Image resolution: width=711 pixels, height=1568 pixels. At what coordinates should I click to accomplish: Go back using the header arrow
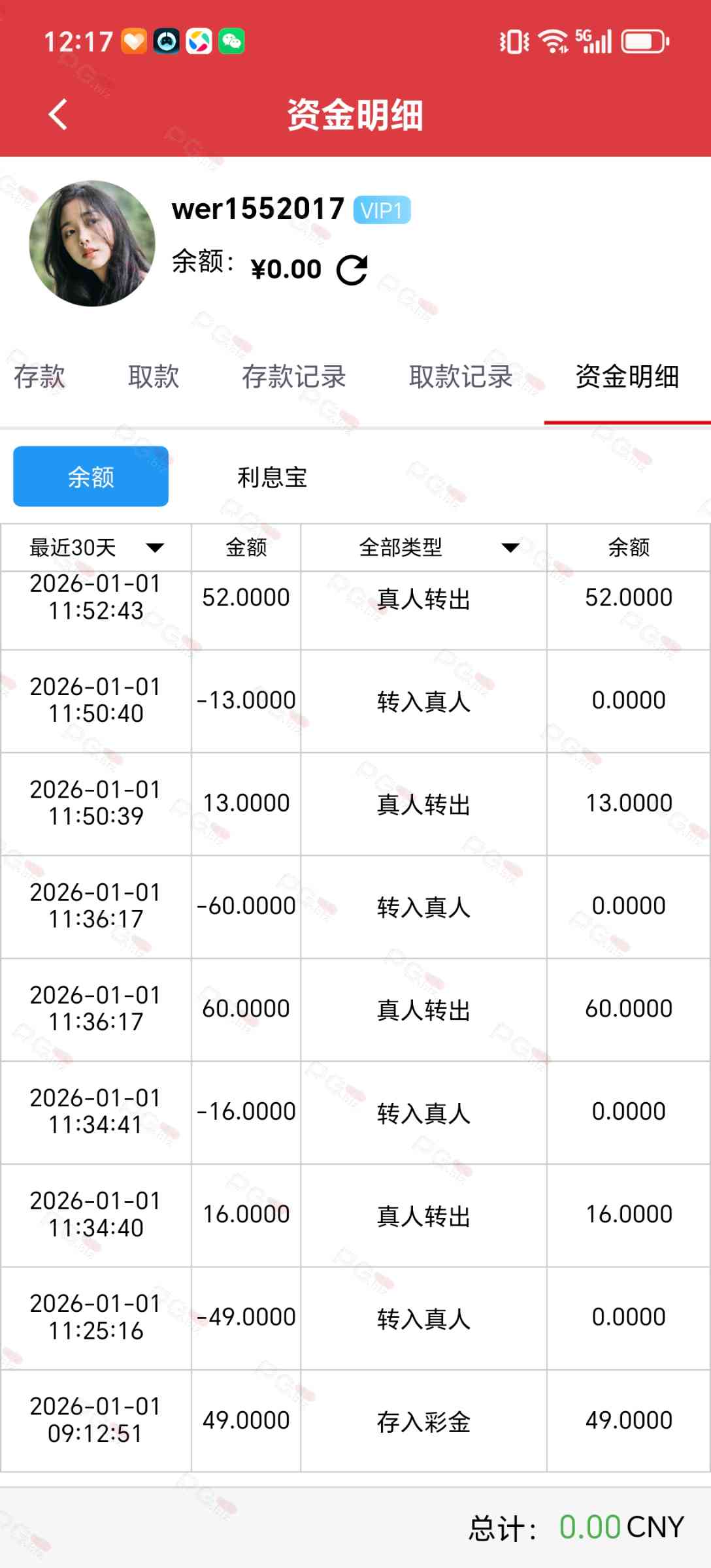pyautogui.click(x=58, y=115)
